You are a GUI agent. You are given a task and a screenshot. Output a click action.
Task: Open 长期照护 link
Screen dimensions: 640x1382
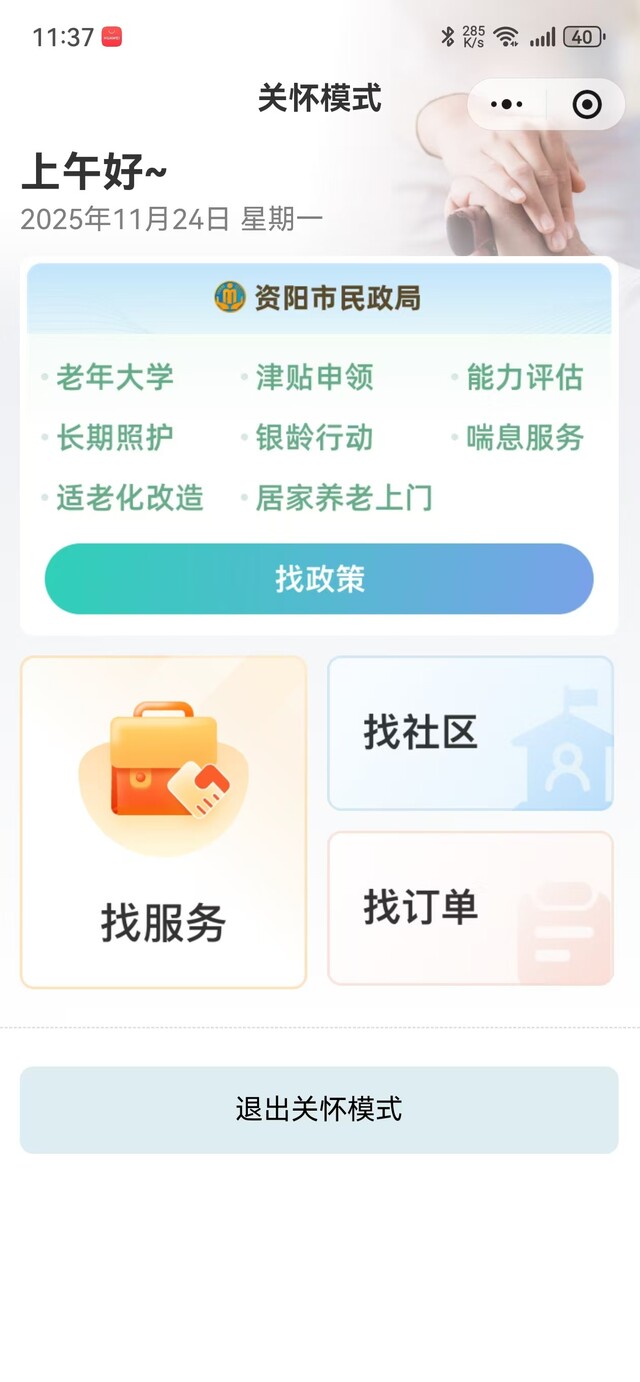tap(114, 438)
